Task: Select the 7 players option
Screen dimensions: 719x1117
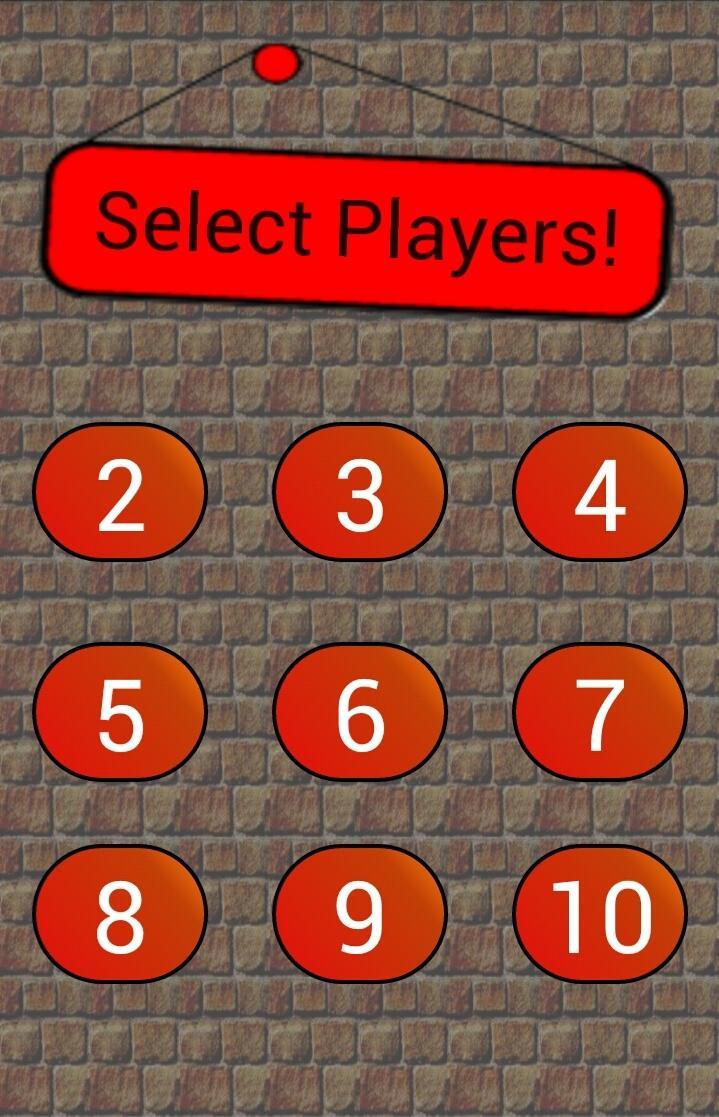Action: click(x=600, y=712)
